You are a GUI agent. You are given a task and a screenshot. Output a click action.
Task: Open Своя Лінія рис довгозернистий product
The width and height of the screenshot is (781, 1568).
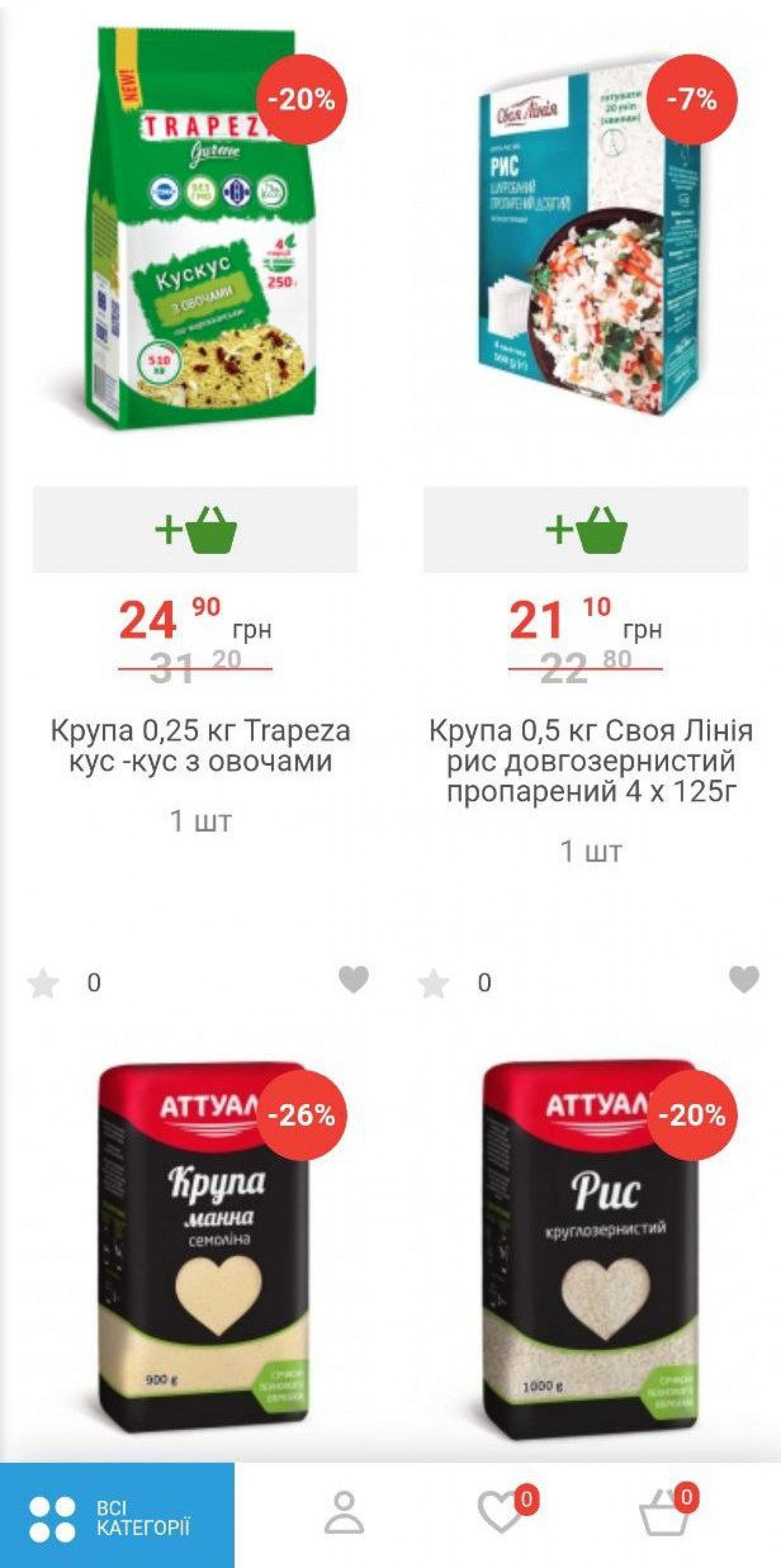[x=591, y=761]
